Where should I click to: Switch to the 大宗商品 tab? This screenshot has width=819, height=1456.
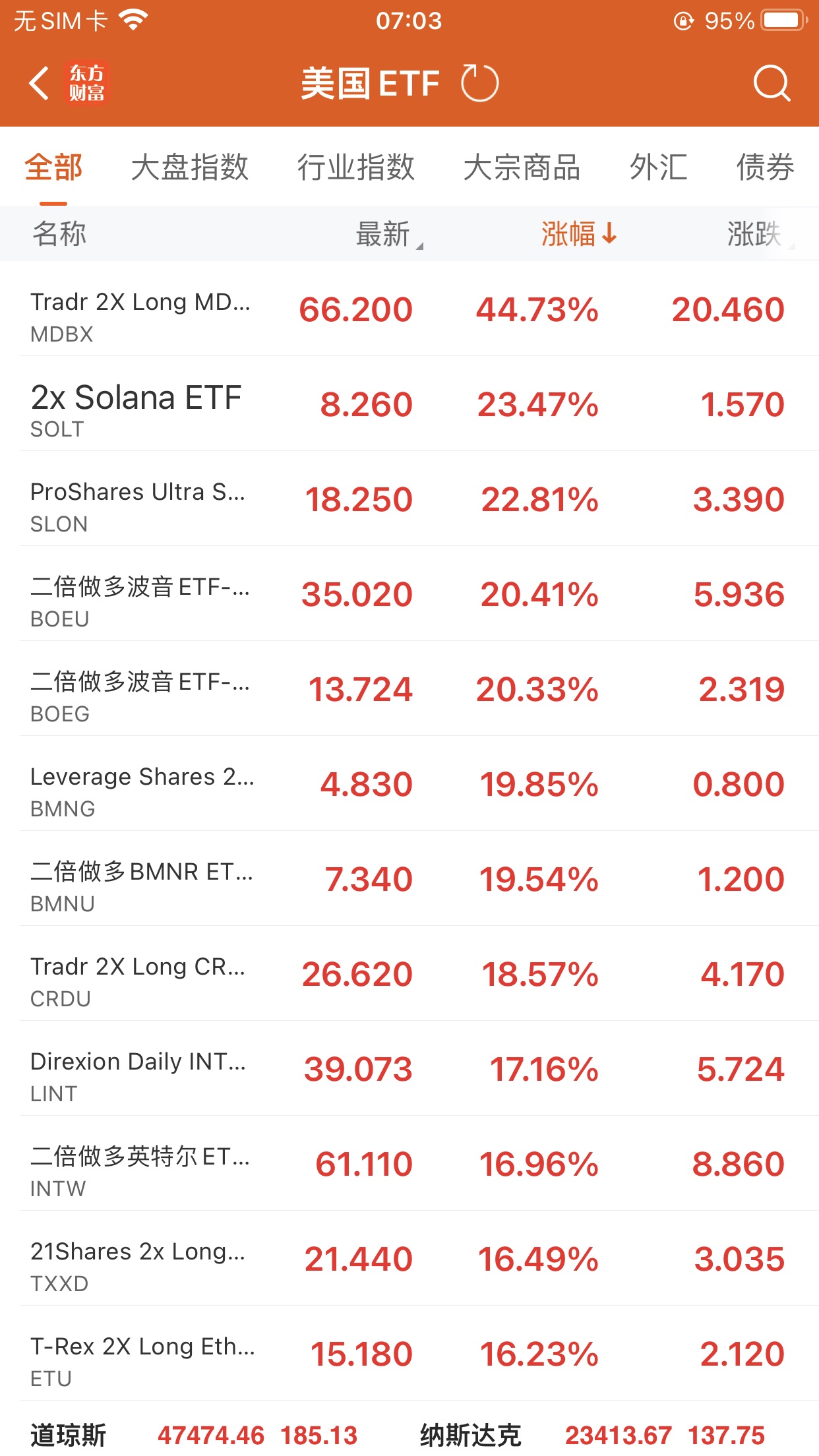tap(522, 167)
